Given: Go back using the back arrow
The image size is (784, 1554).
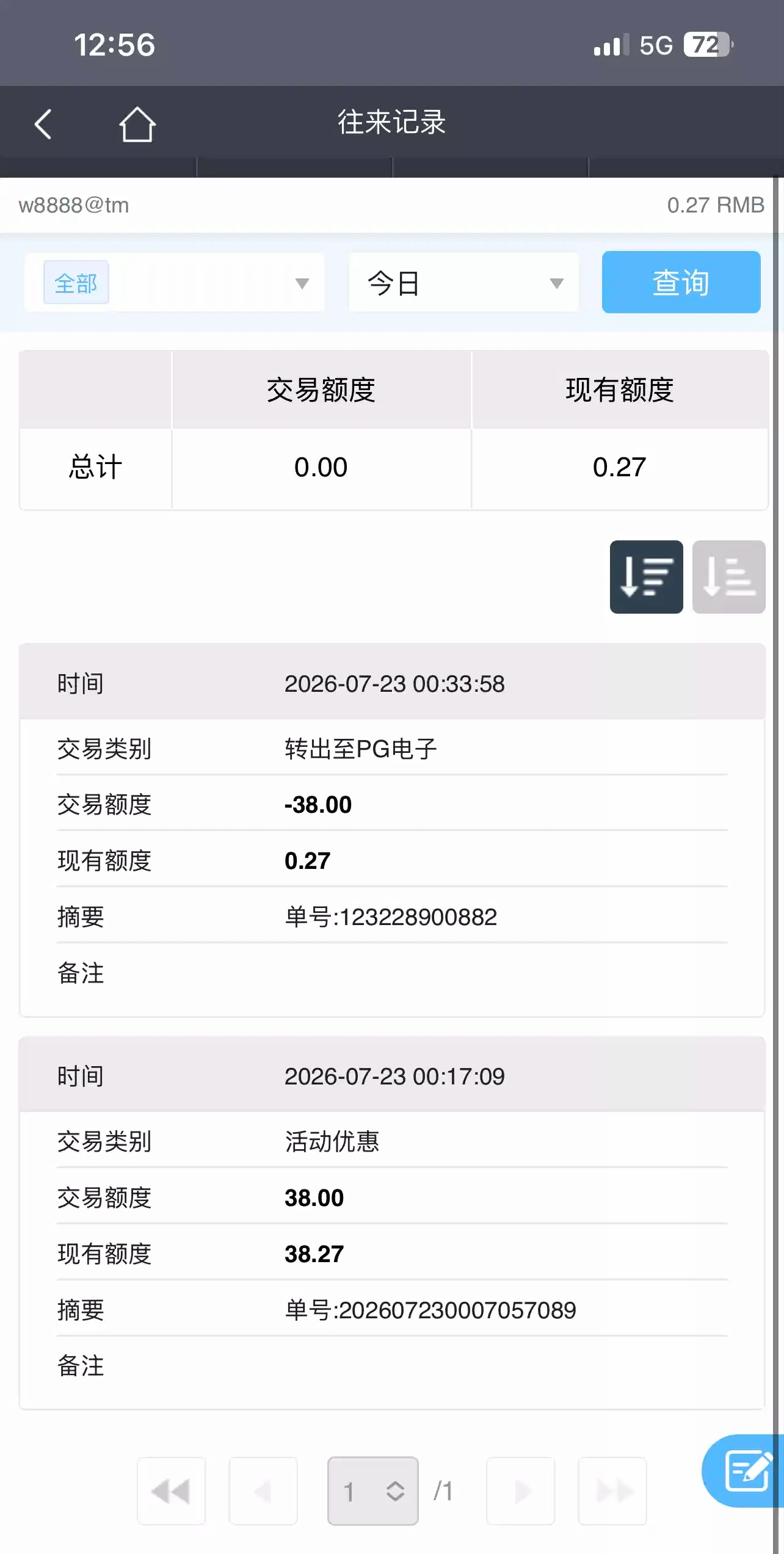Looking at the screenshot, I should point(43,124).
